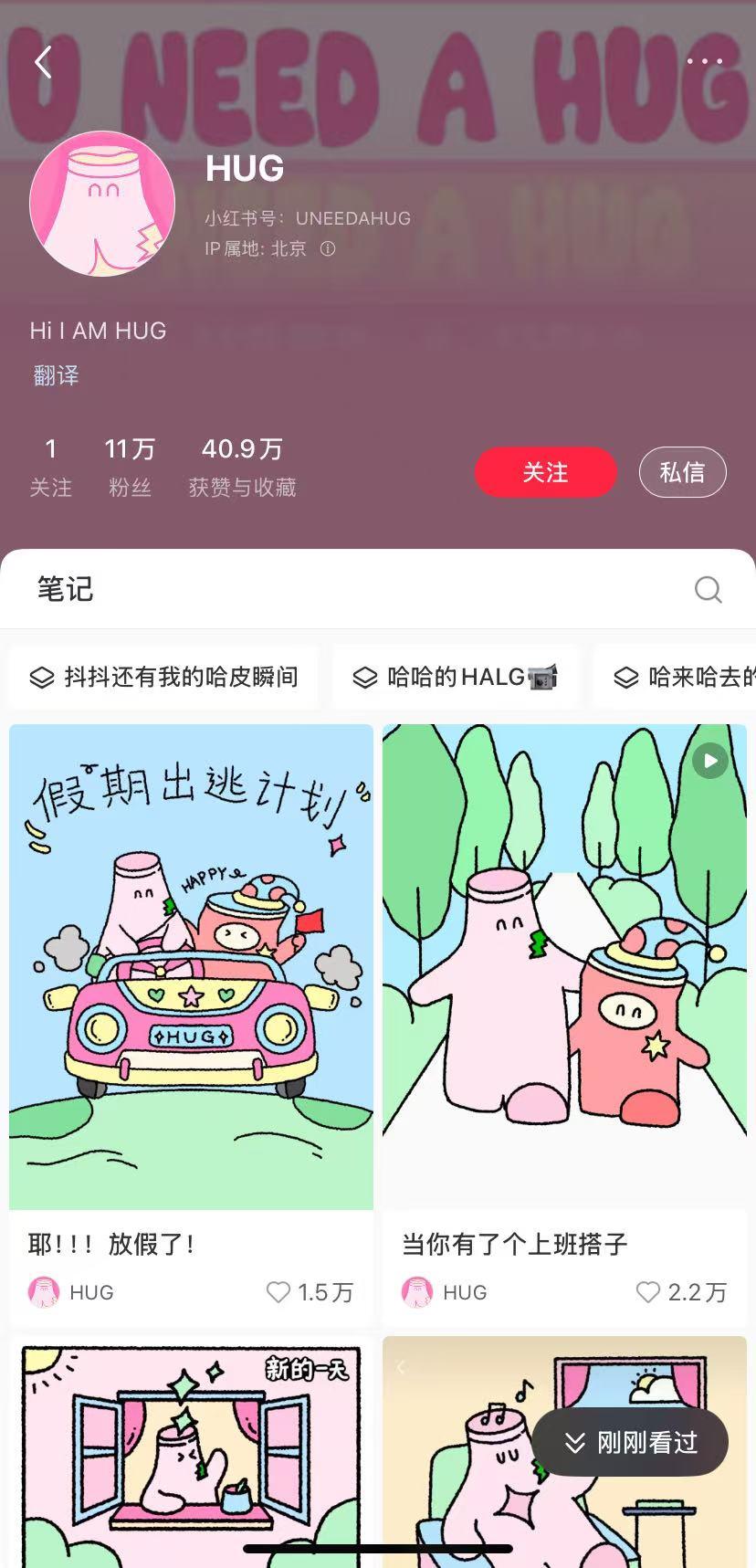Image resolution: width=756 pixels, height=1568 pixels.
Task: Open the three-dot overflow menu
Action: [x=704, y=61]
